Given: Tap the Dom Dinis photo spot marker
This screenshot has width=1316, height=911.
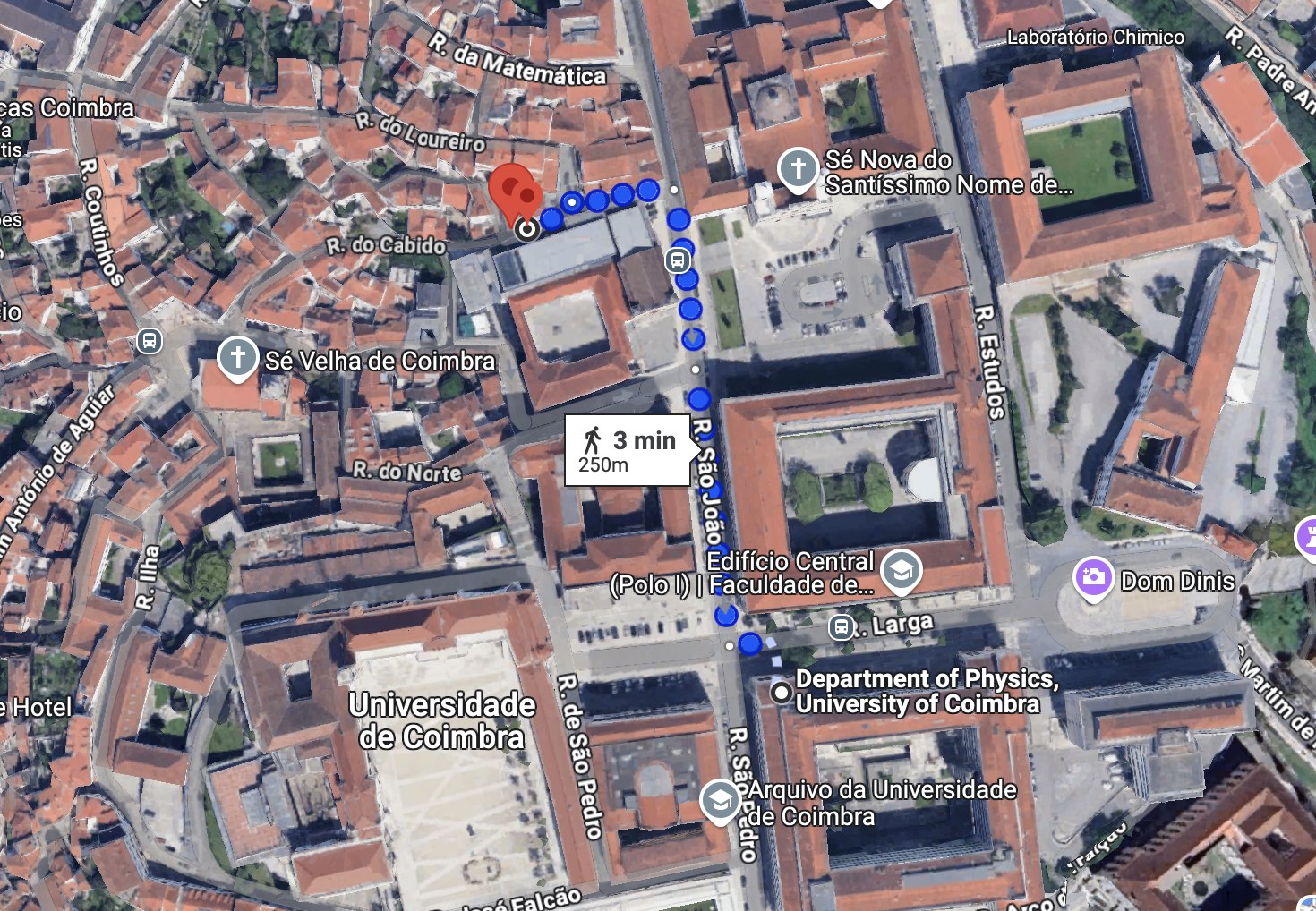Looking at the screenshot, I should (1092, 577).
